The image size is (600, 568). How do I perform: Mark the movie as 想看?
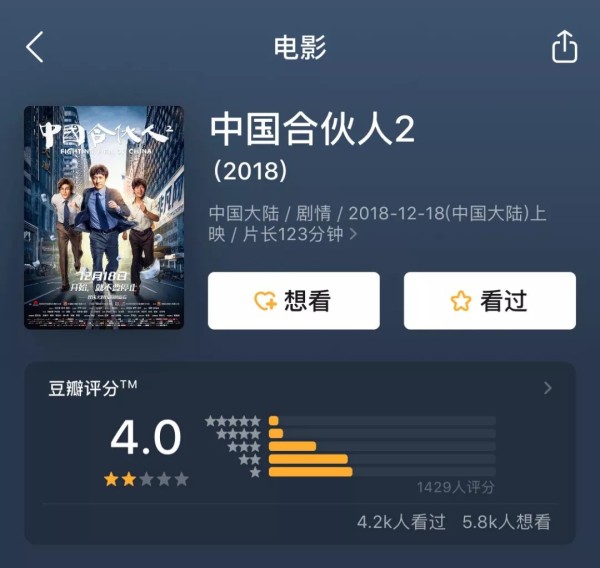pyautogui.click(x=293, y=301)
